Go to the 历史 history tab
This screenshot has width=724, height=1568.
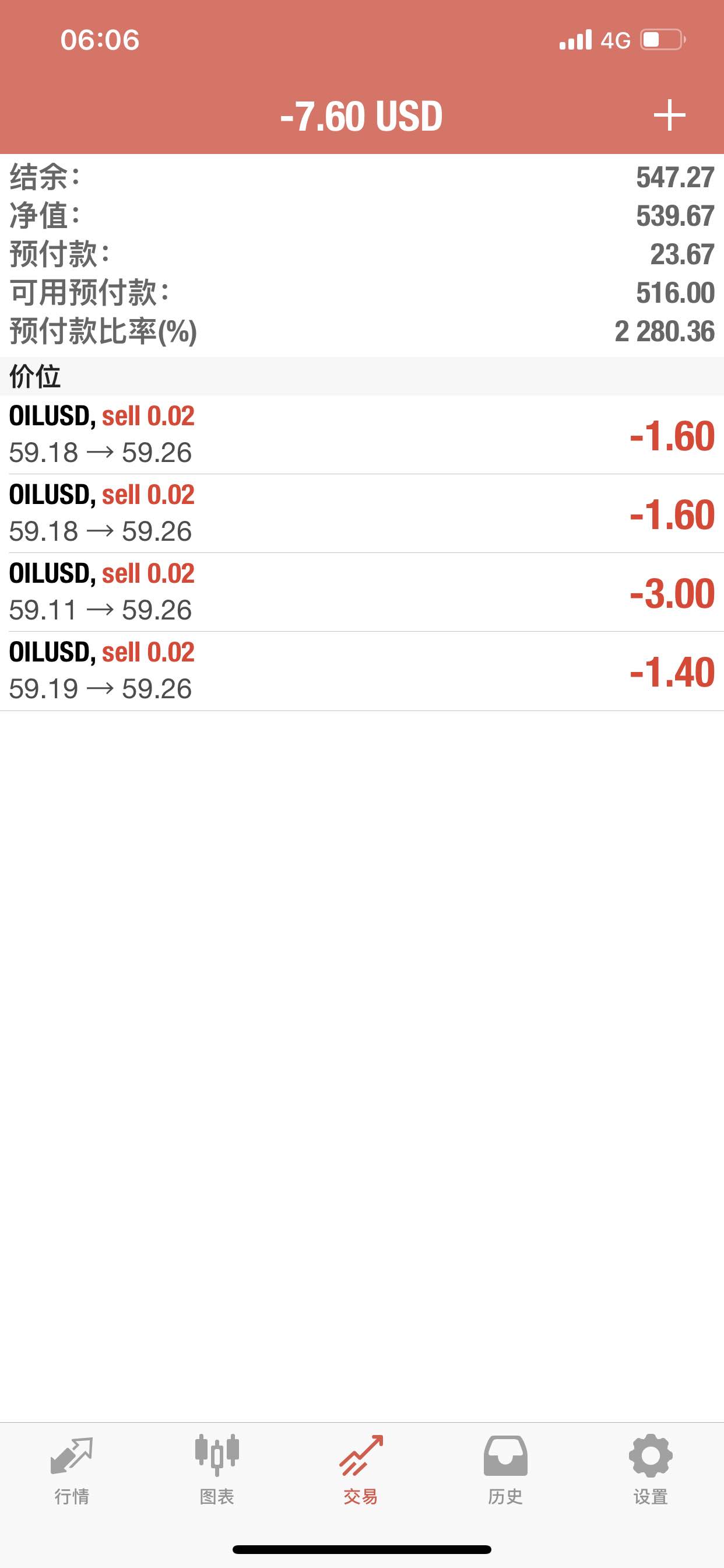point(505,1470)
